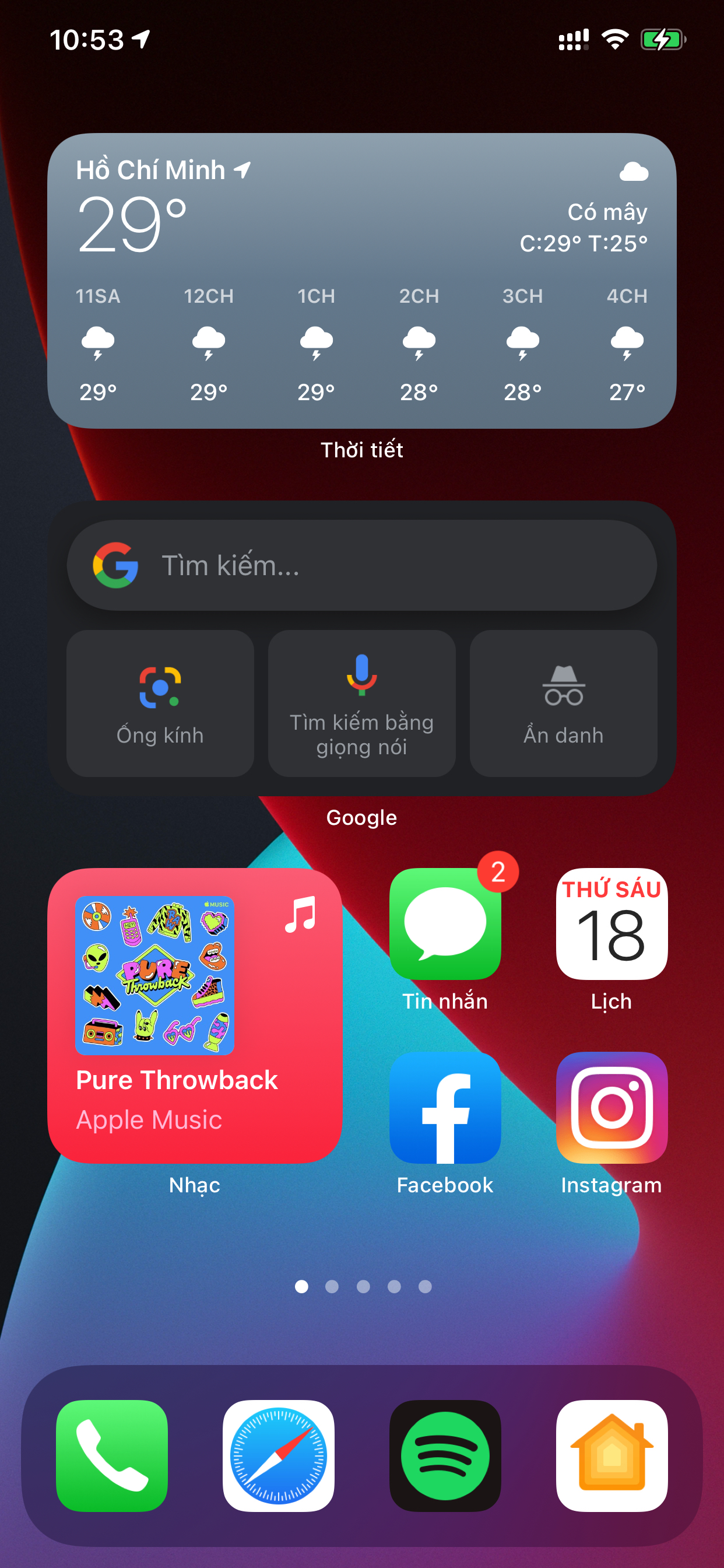Launch Instagram
Screen dimensions: 724x1568
point(612,1108)
